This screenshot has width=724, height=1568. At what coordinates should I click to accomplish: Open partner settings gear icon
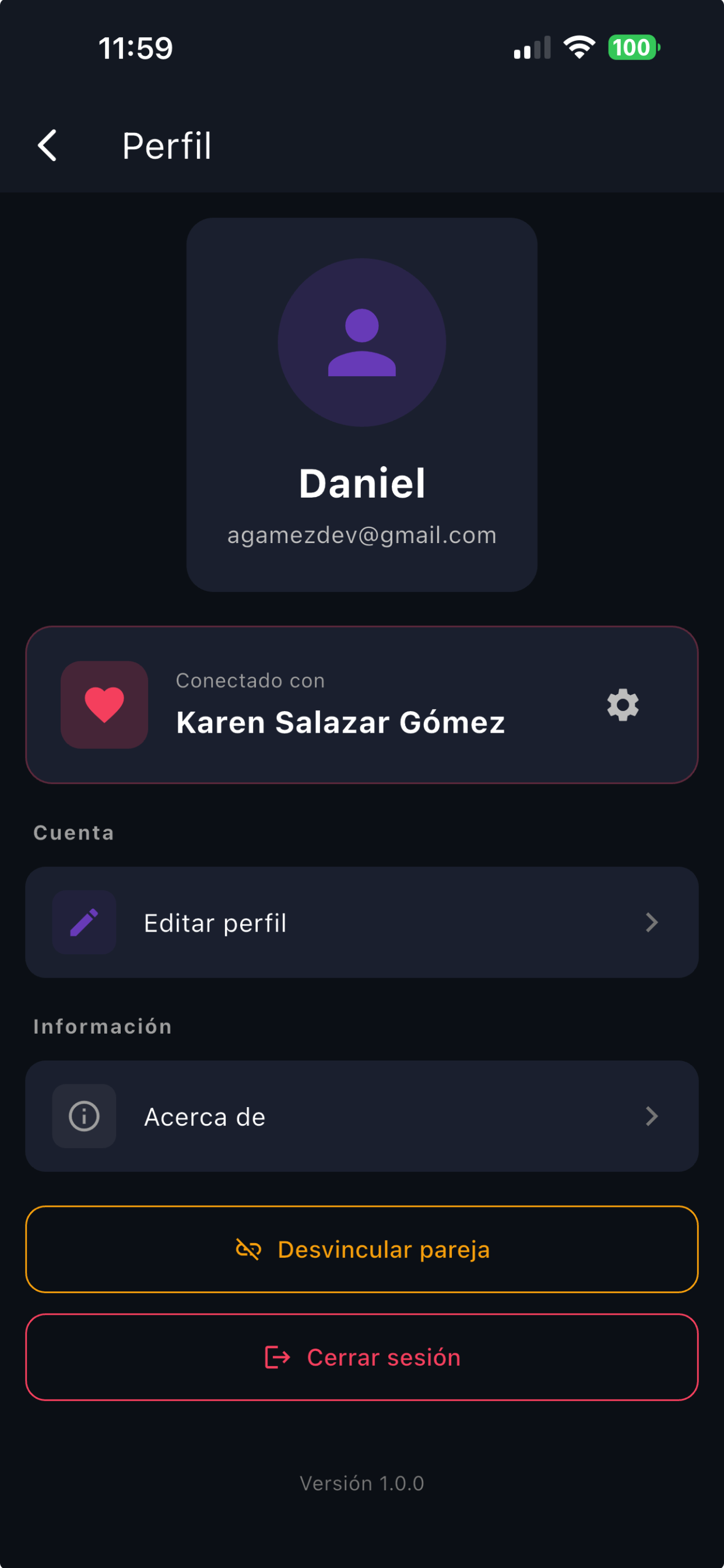(x=623, y=705)
